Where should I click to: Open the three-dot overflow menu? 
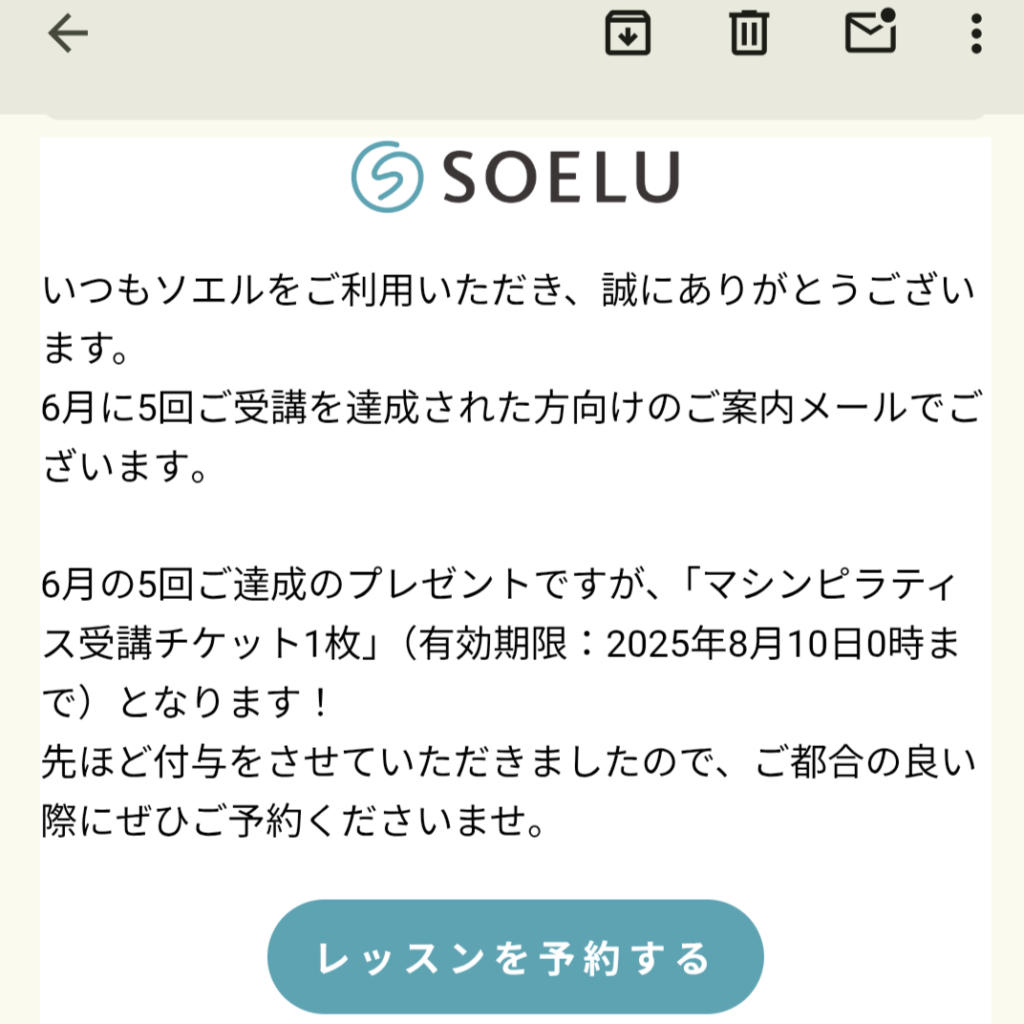tap(977, 34)
